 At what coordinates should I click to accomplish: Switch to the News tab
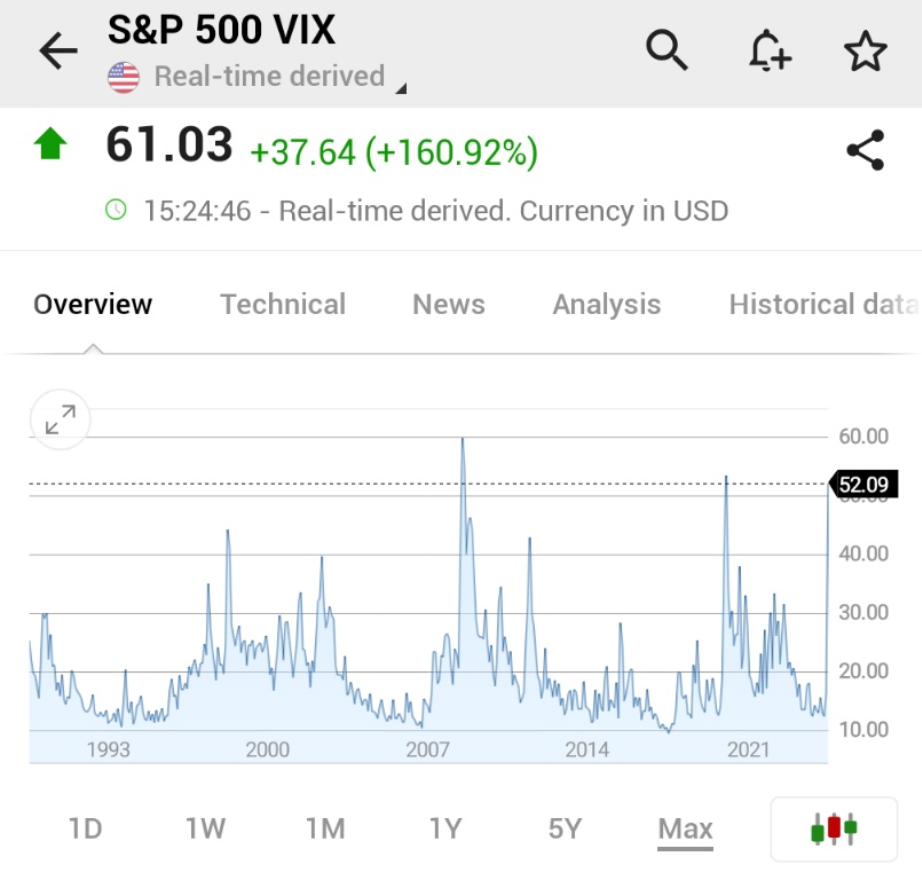(448, 304)
